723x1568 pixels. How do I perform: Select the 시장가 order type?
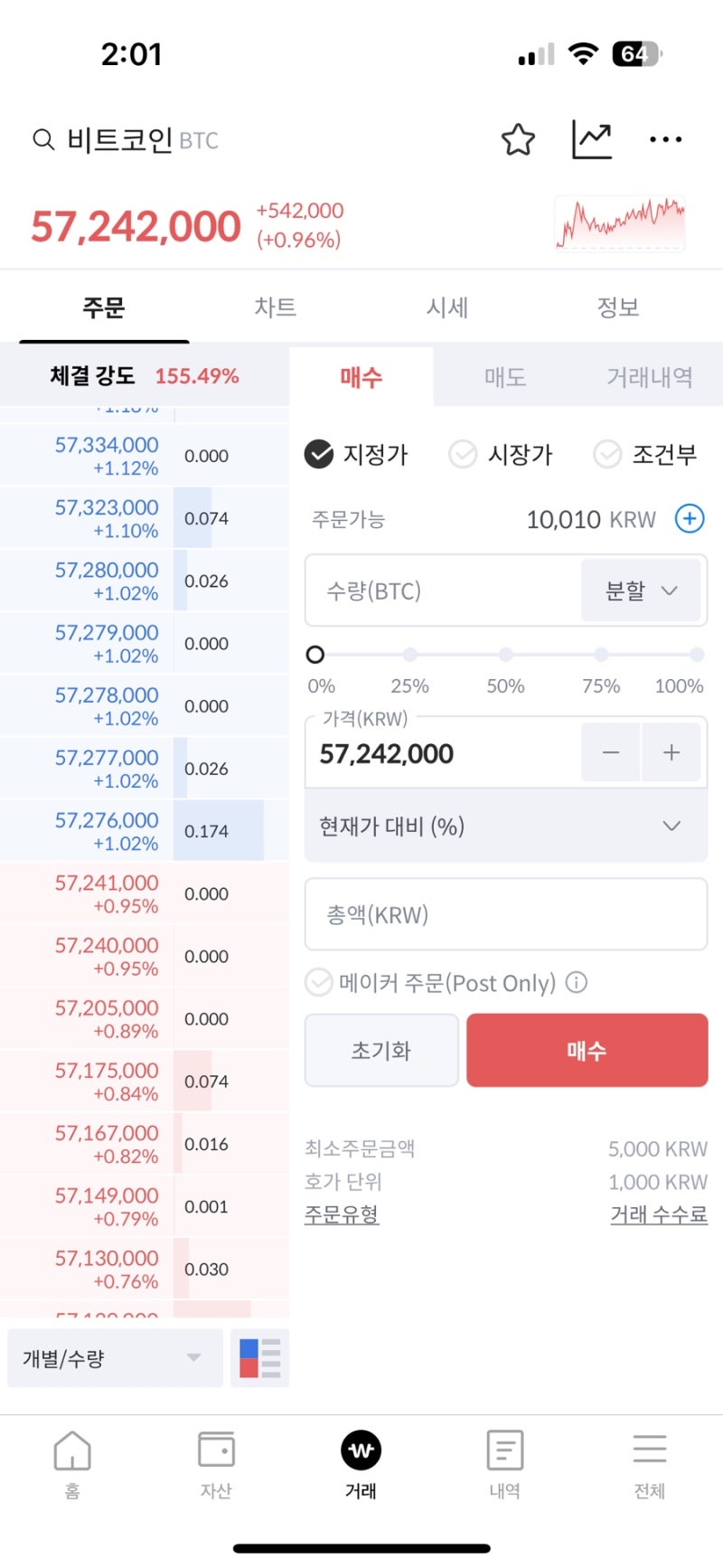click(501, 455)
